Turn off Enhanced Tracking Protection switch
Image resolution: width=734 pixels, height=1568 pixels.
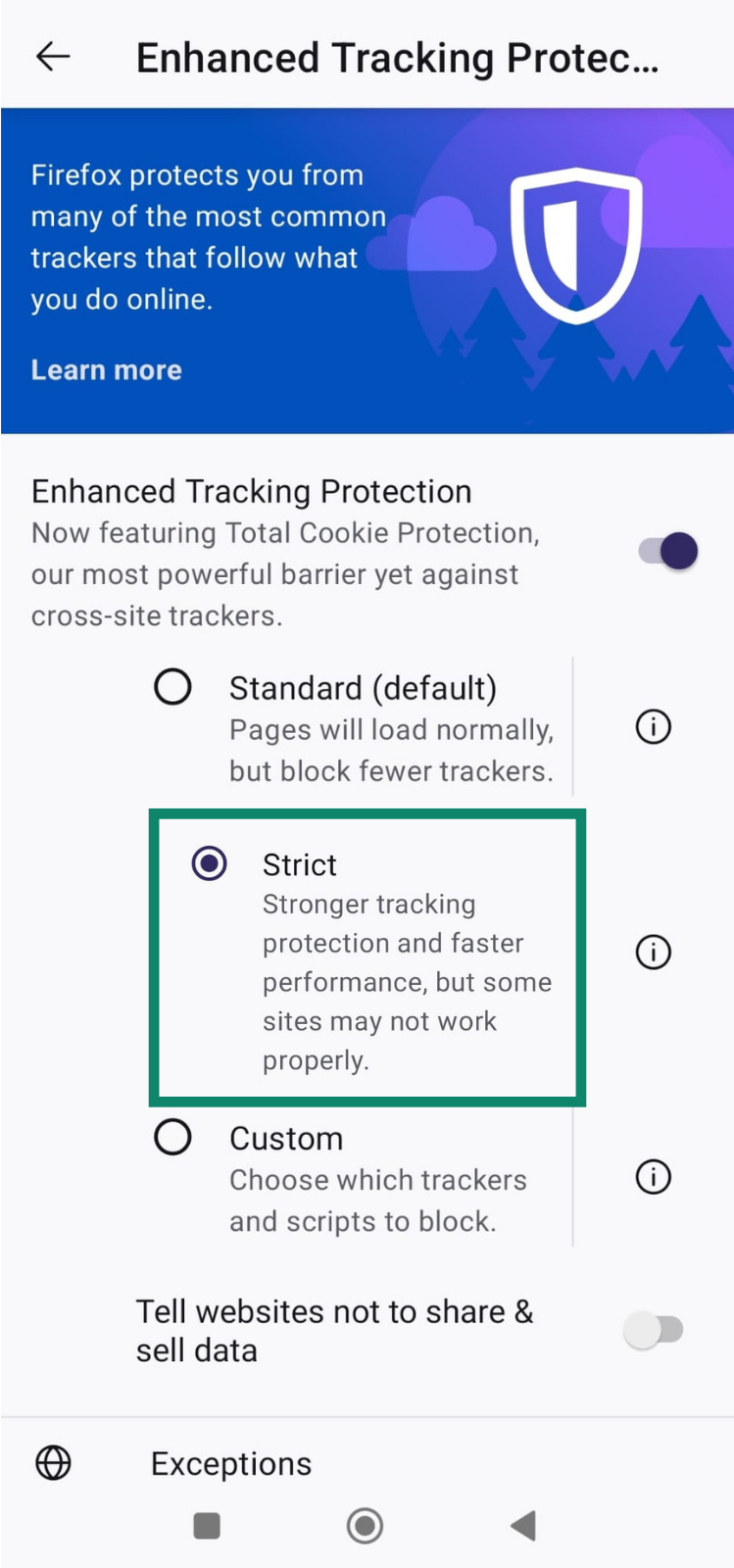(x=668, y=551)
